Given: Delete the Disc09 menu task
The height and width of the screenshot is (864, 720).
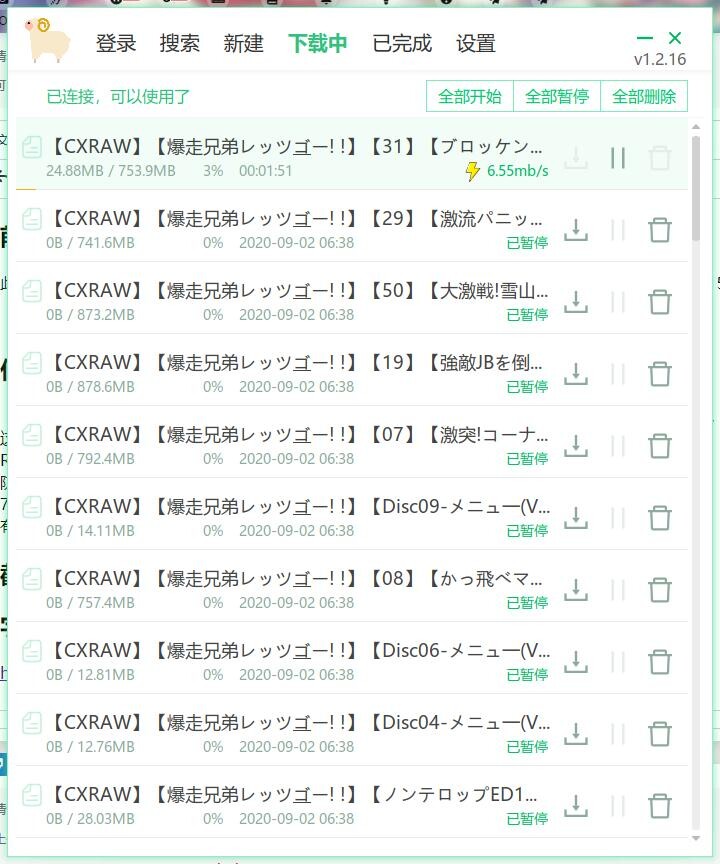Looking at the screenshot, I should point(660,518).
